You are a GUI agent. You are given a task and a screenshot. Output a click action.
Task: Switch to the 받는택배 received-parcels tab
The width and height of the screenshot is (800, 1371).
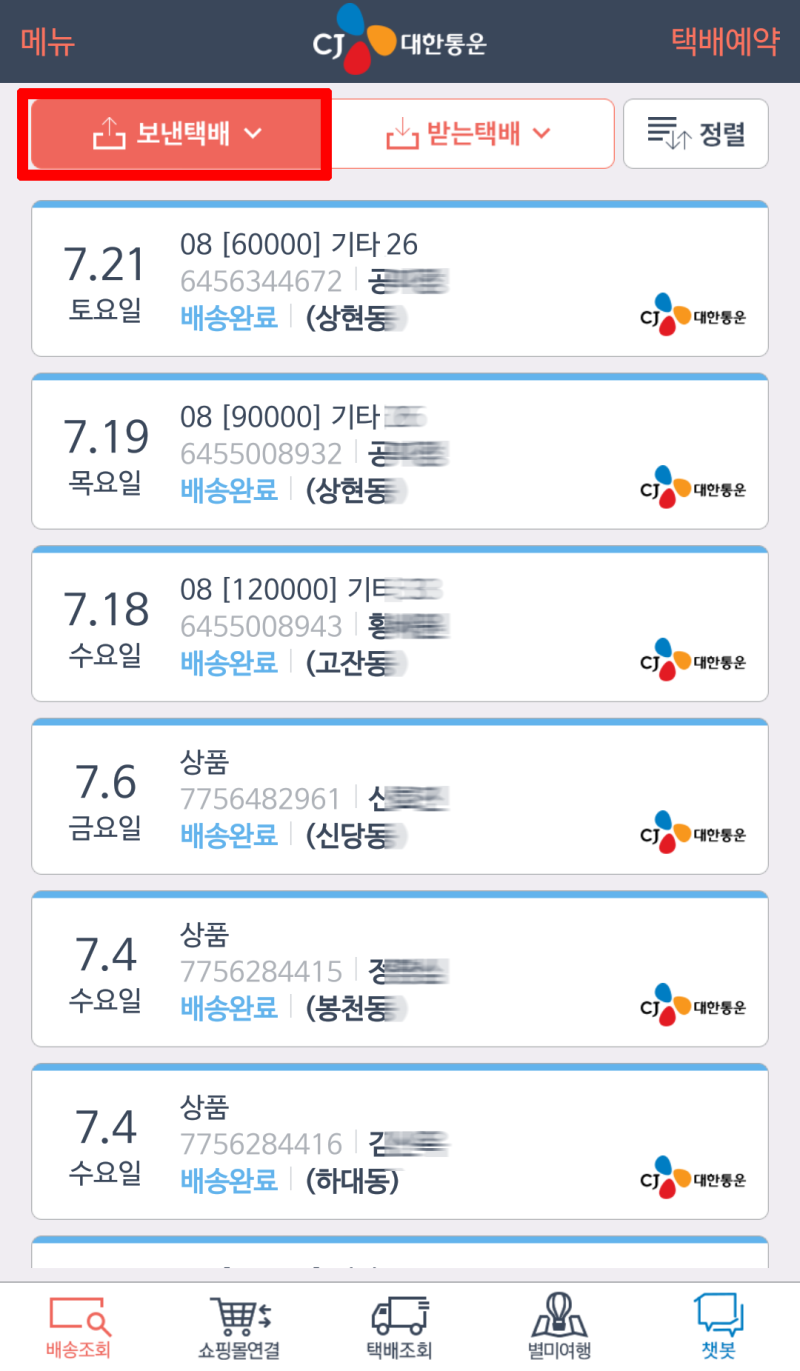pyautogui.click(x=468, y=134)
